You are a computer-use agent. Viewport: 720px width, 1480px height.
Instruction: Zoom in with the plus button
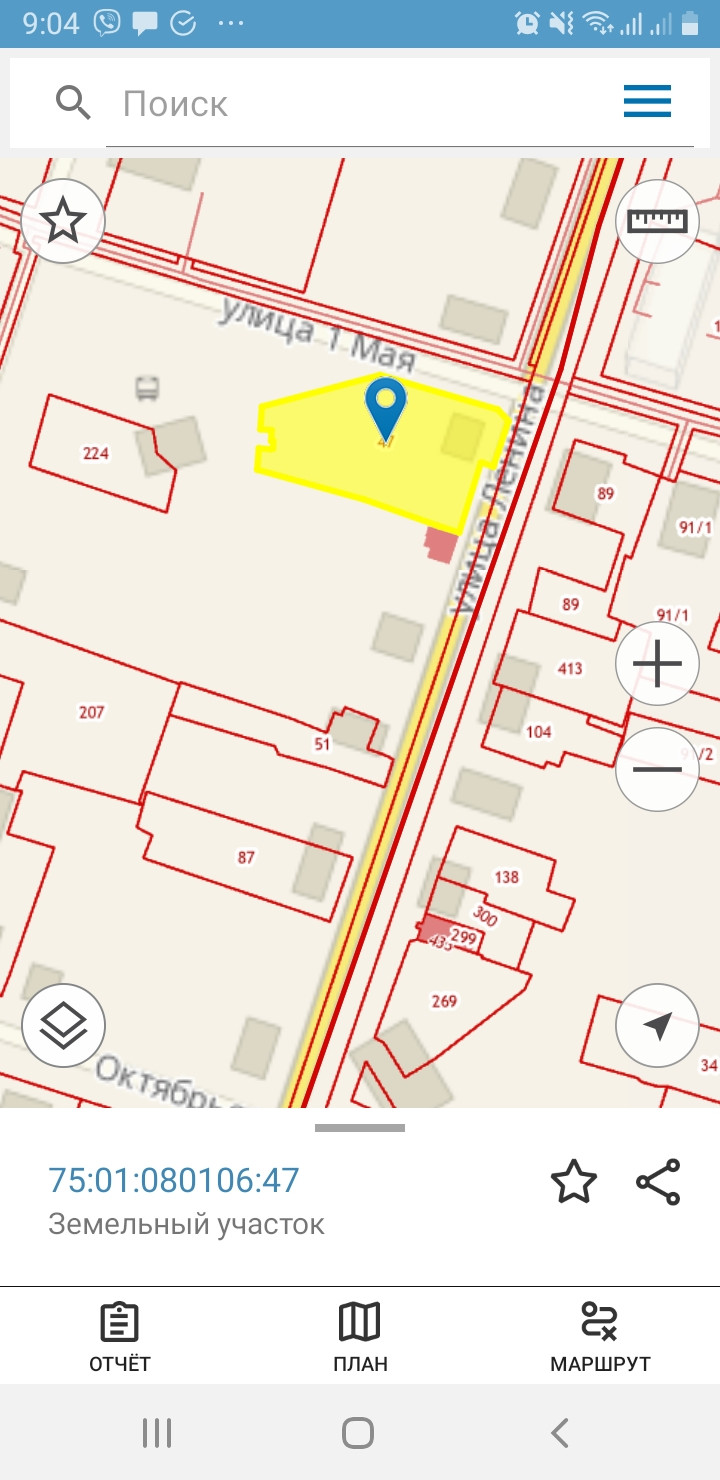pyautogui.click(x=657, y=663)
